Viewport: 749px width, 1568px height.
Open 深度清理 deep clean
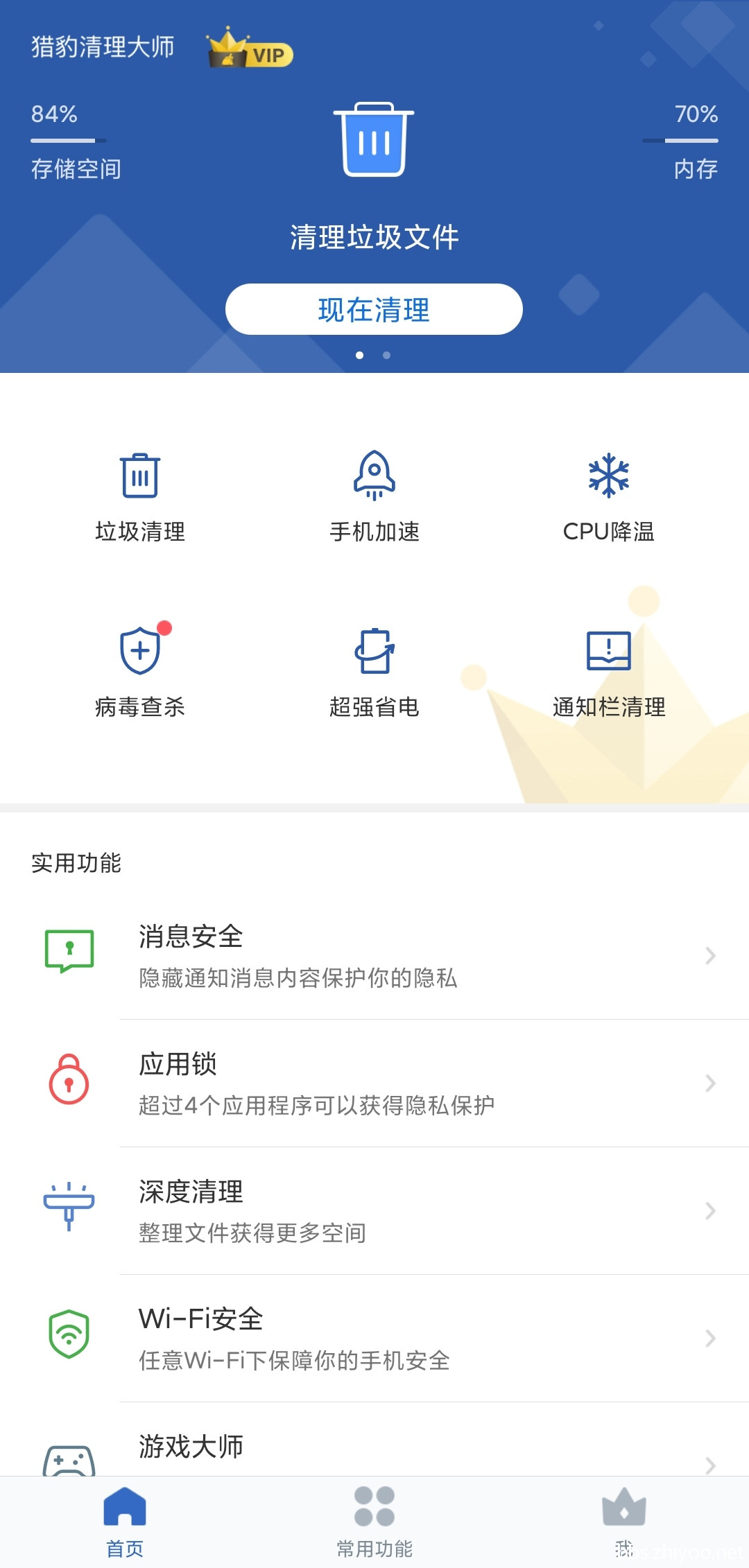coord(374,1211)
